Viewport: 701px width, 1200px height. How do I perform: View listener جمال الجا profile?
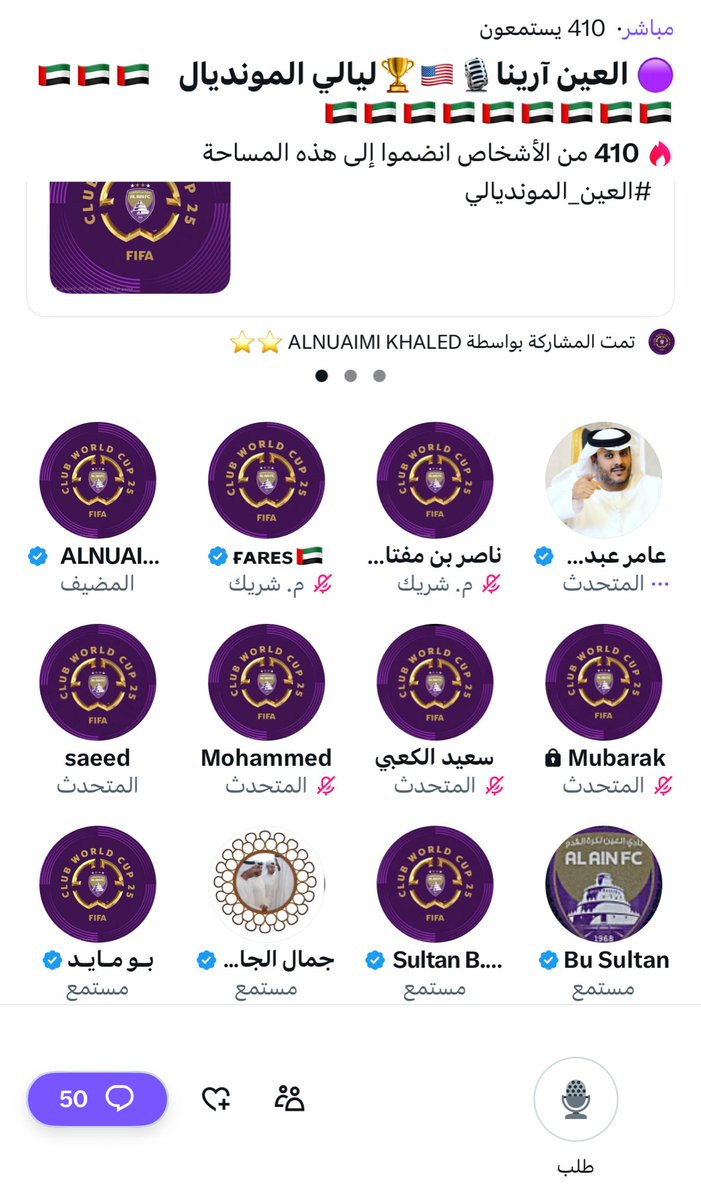click(x=267, y=884)
